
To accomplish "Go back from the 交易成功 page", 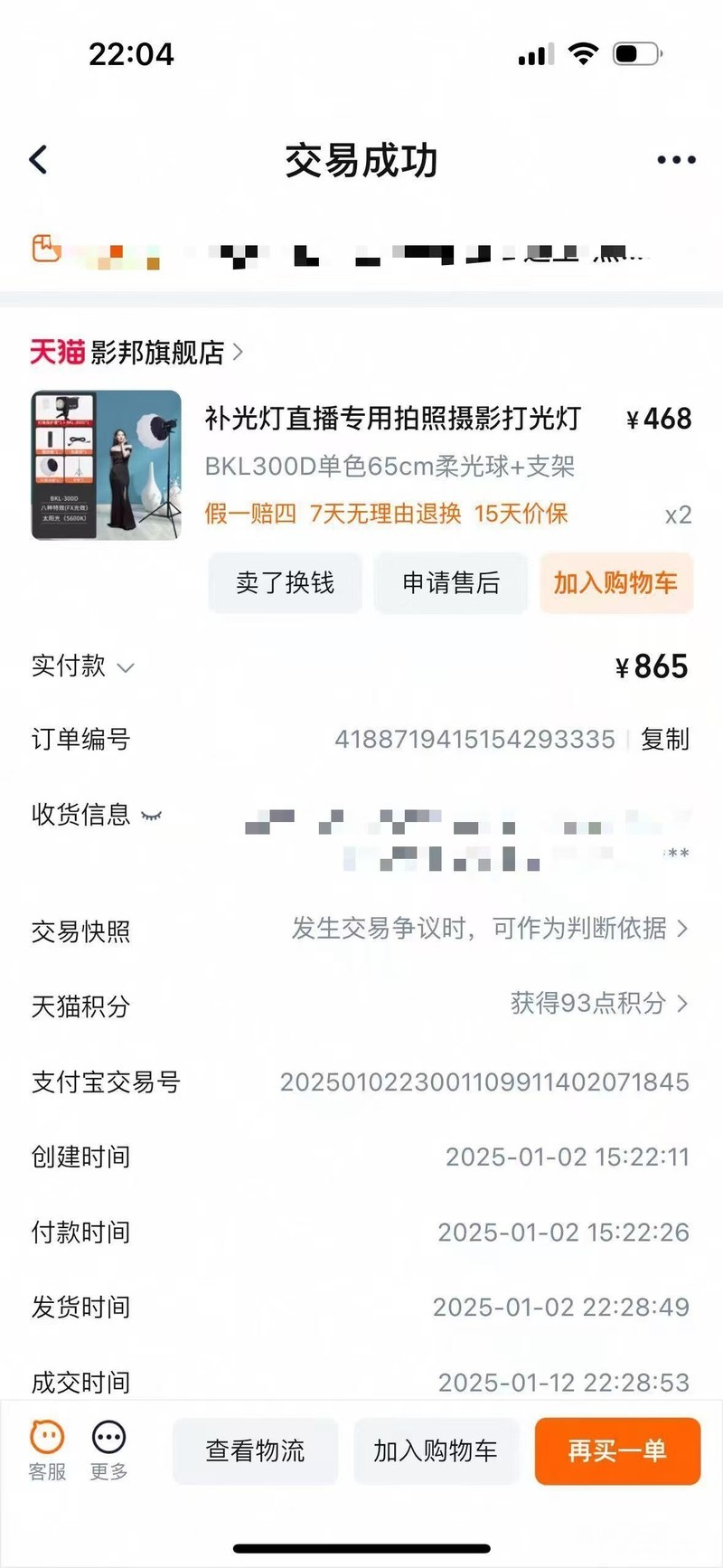I will tap(39, 160).
